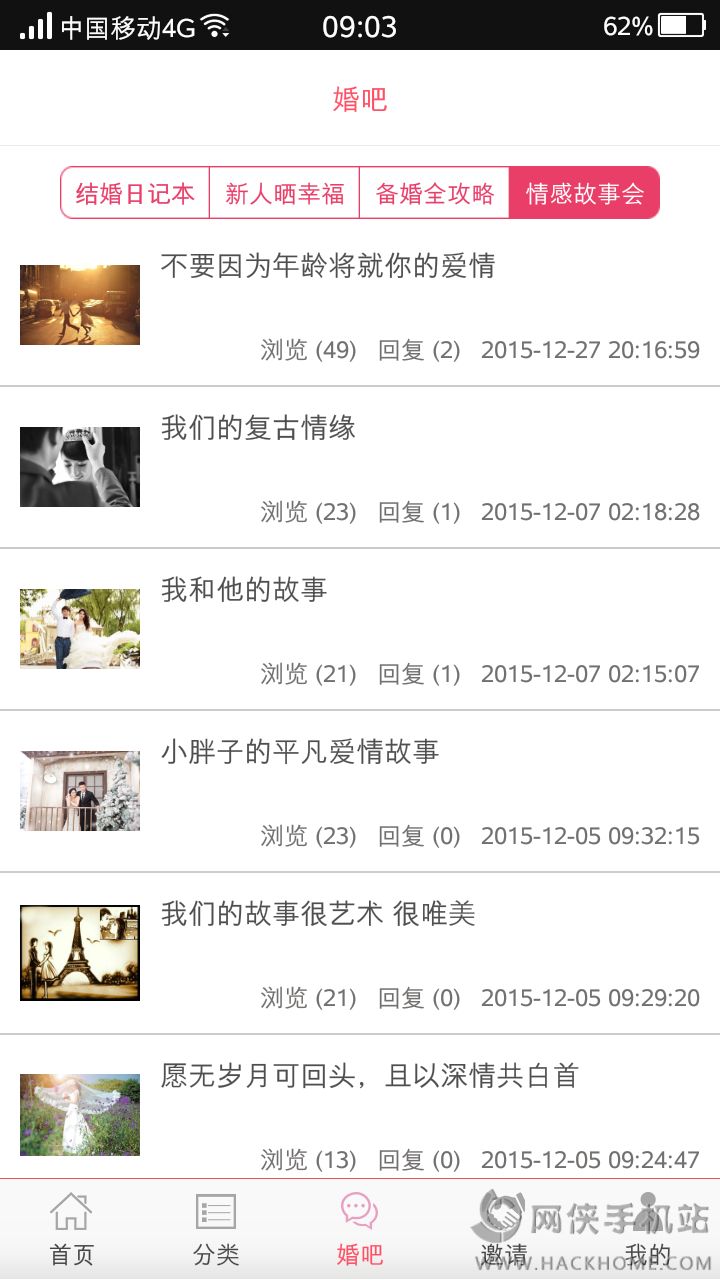Tap the 婚吧 bottom tab
720x1280 pixels.
pos(360,1230)
